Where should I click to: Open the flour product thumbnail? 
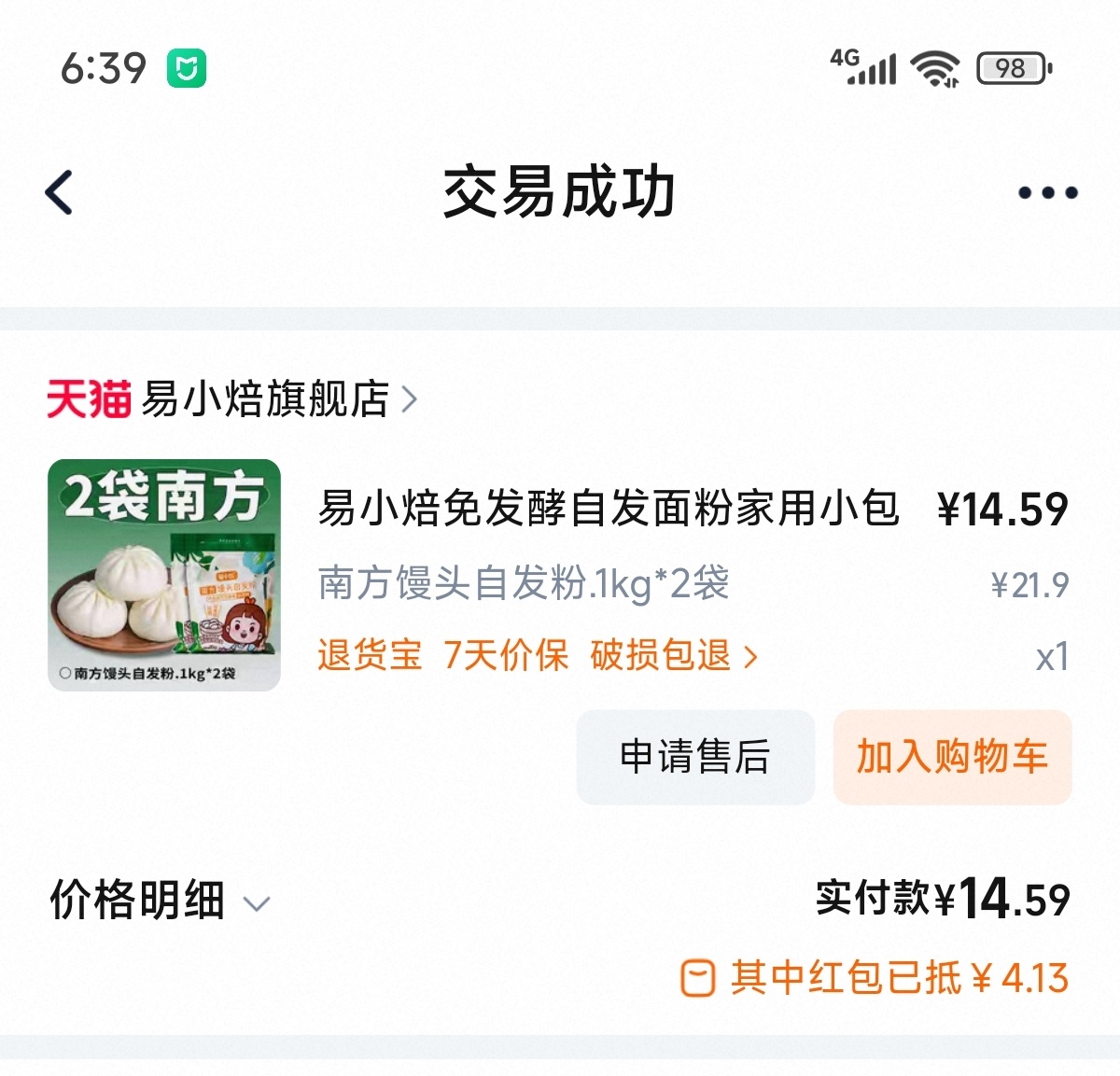tap(164, 575)
